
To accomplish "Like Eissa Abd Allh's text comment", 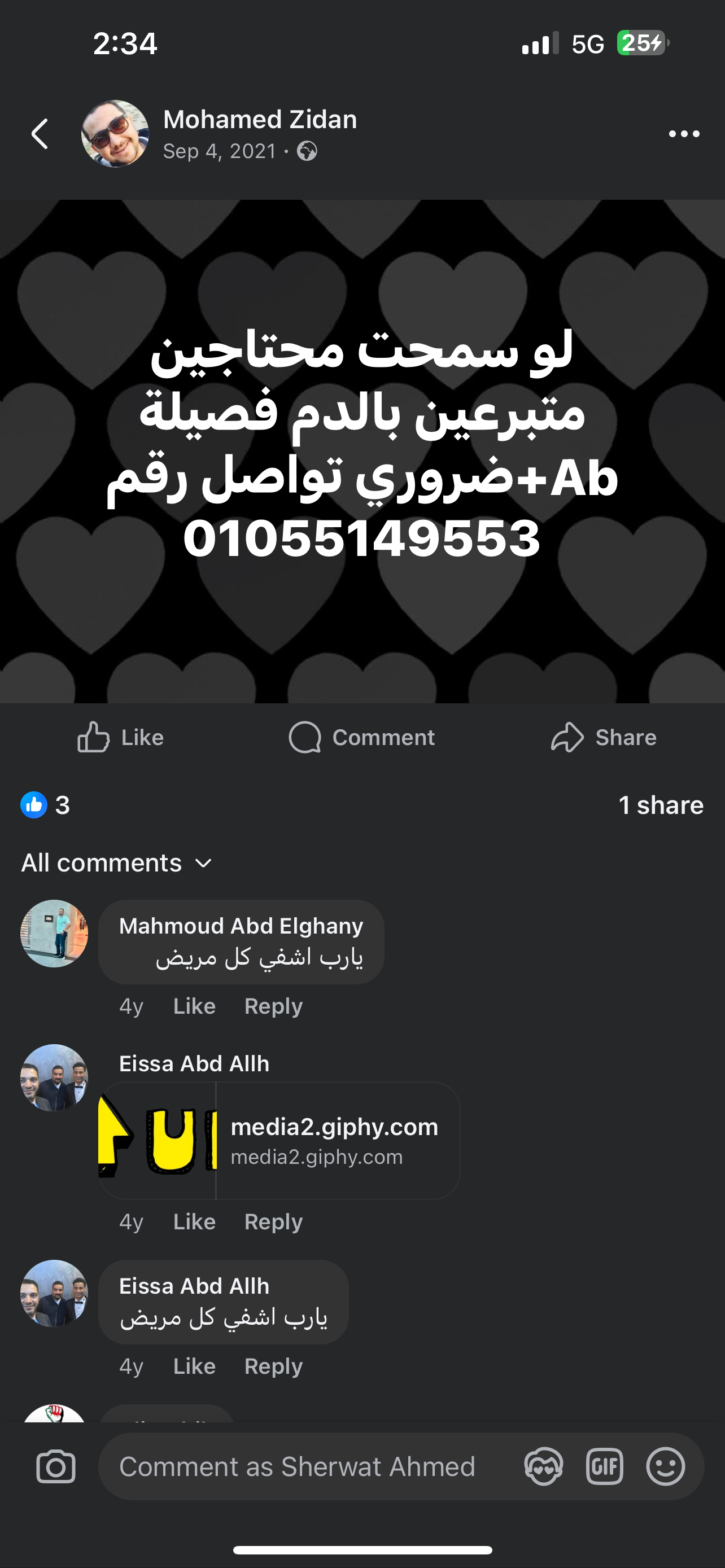I will tap(194, 1366).
